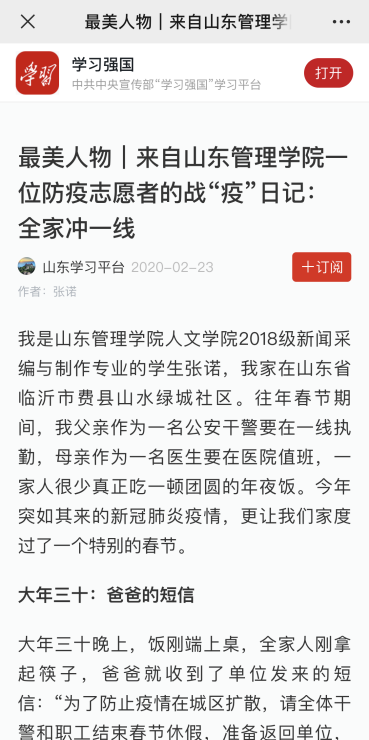
Task: Tap the 打开 button to open app
Action: pyautogui.click(x=328, y=73)
